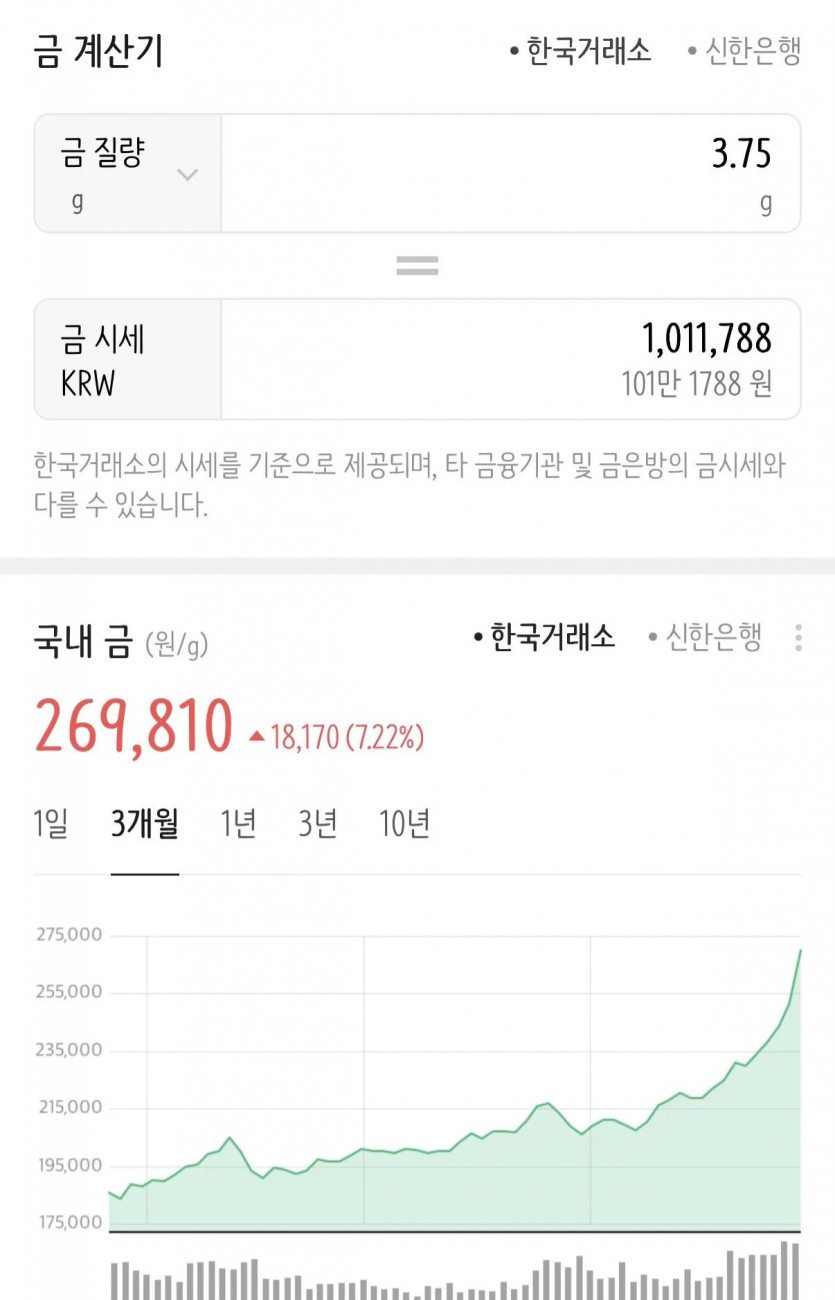The image size is (835, 1300).
Task: Open the overflow menu beside 국내 금
Action: pyautogui.click(x=797, y=638)
